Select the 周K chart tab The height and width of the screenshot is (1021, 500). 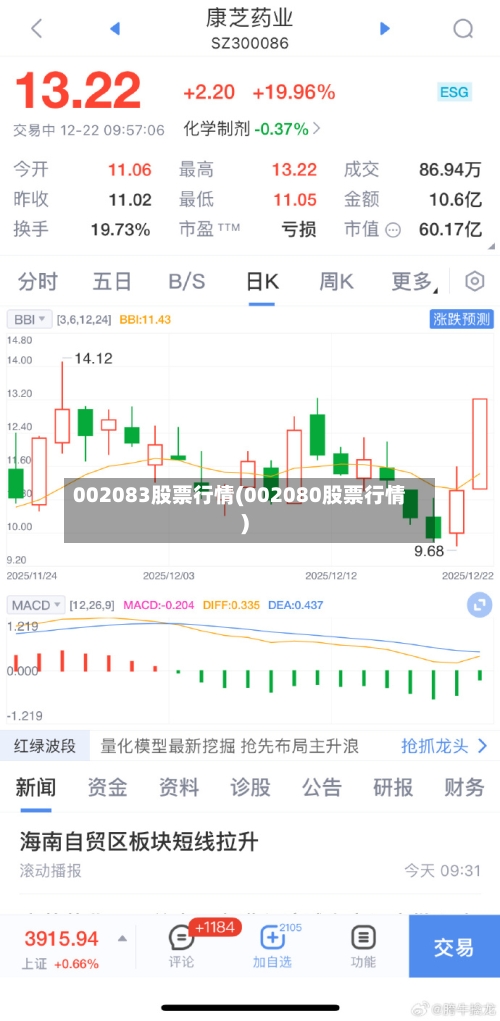click(x=336, y=281)
